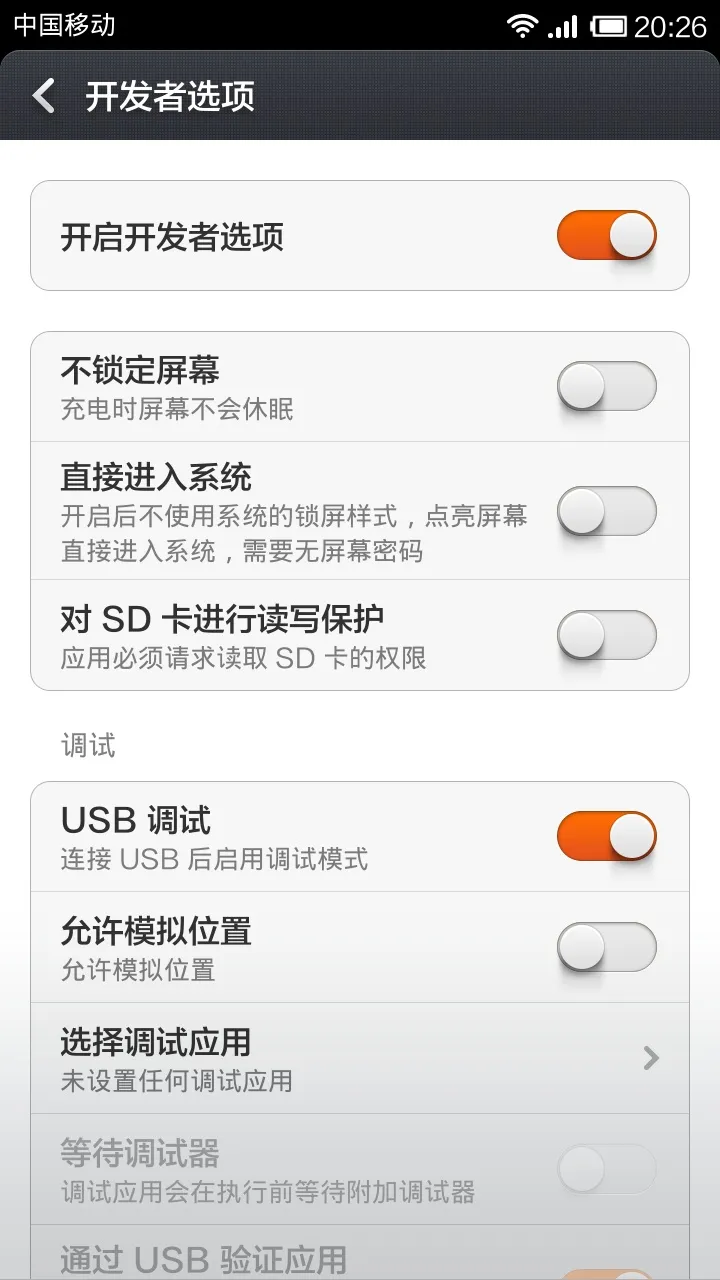Toggle 直接进入系统 on
Image resolution: width=720 pixels, height=1280 pixels.
pos(606,511)
